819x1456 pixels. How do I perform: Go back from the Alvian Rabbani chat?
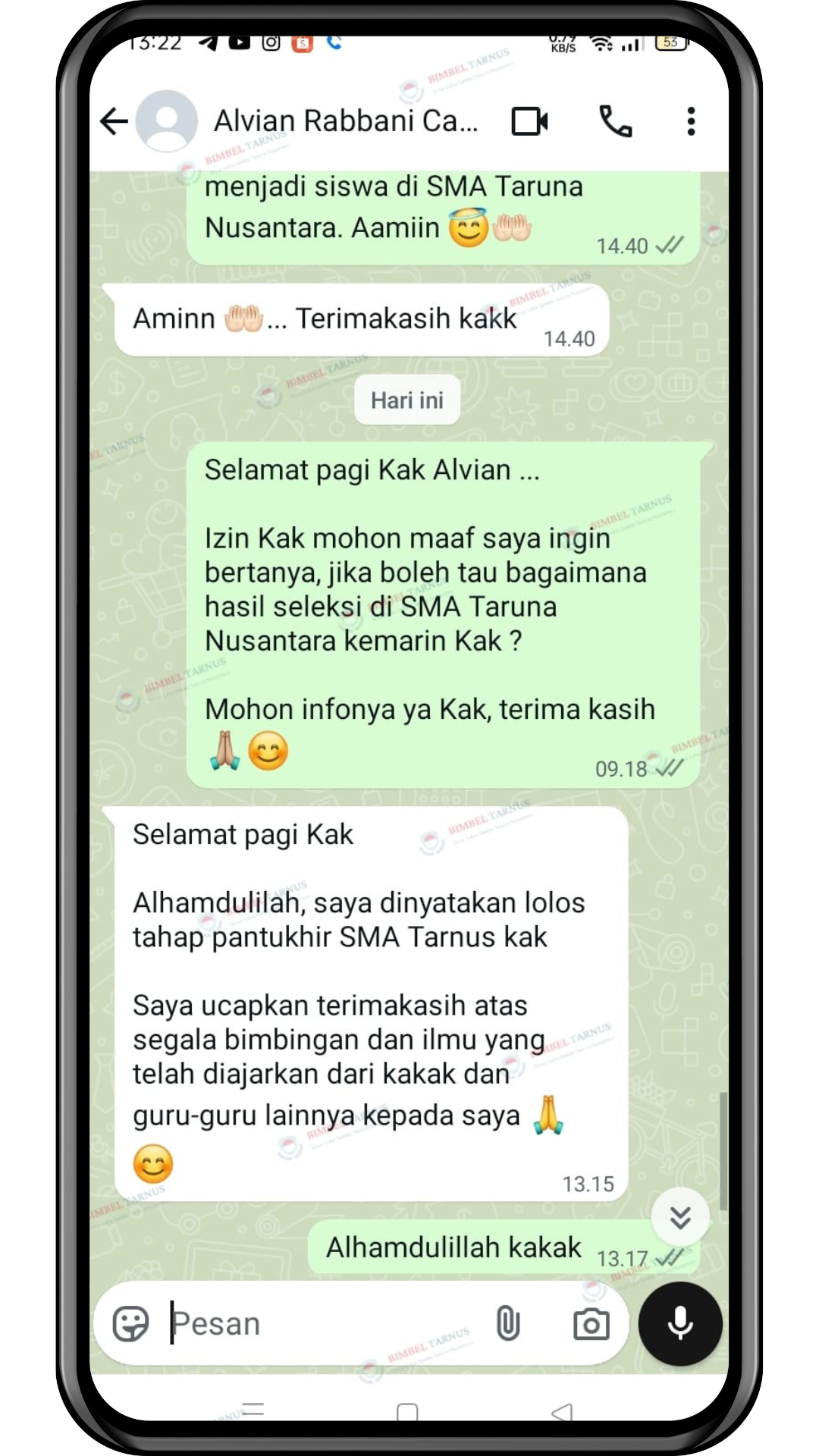114,121
